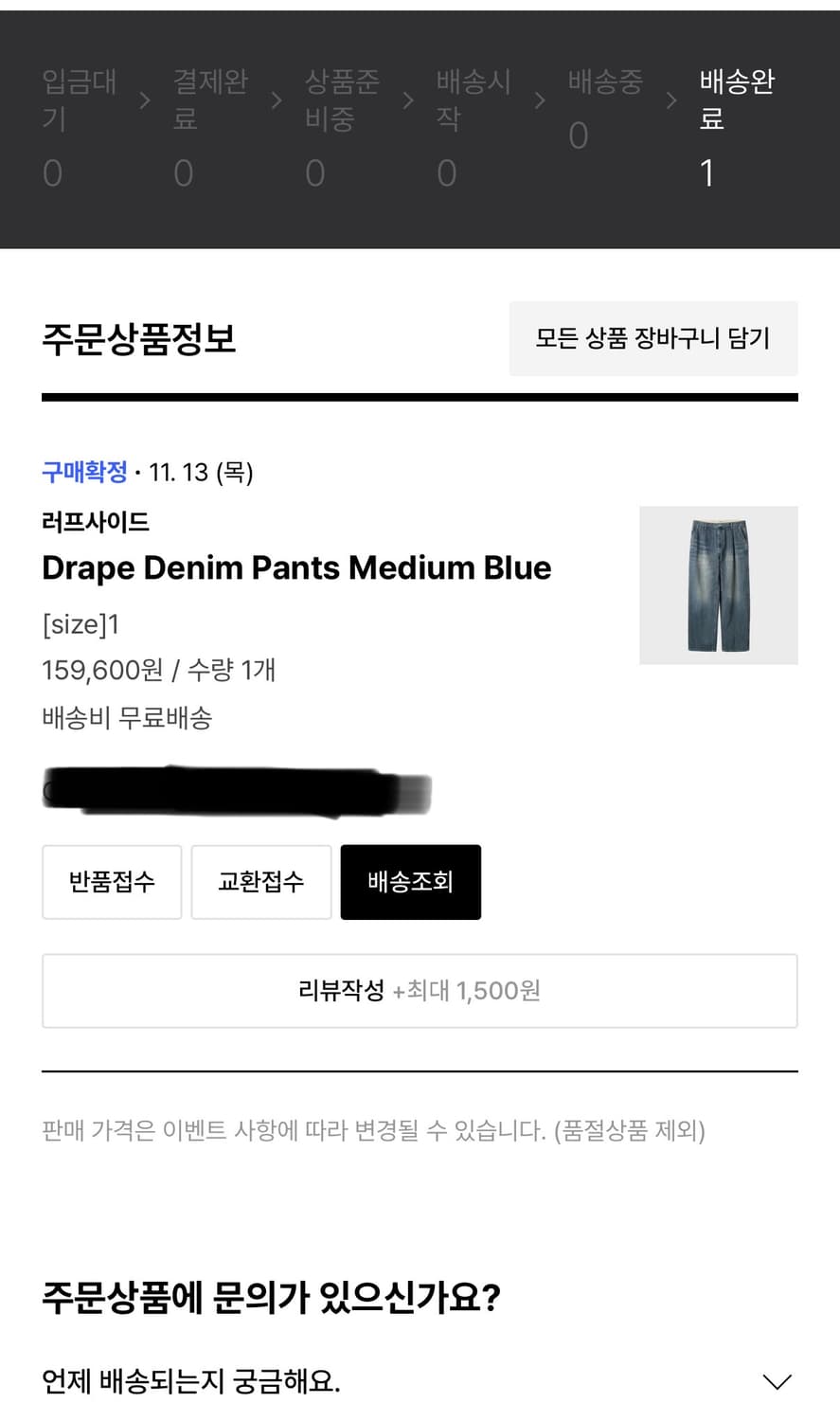Image resolution: width=840 pixels, height=1421 pixels.
Task: Click 모든 상품 장바구니 담기 button
Action: click(x=652, y=338)
